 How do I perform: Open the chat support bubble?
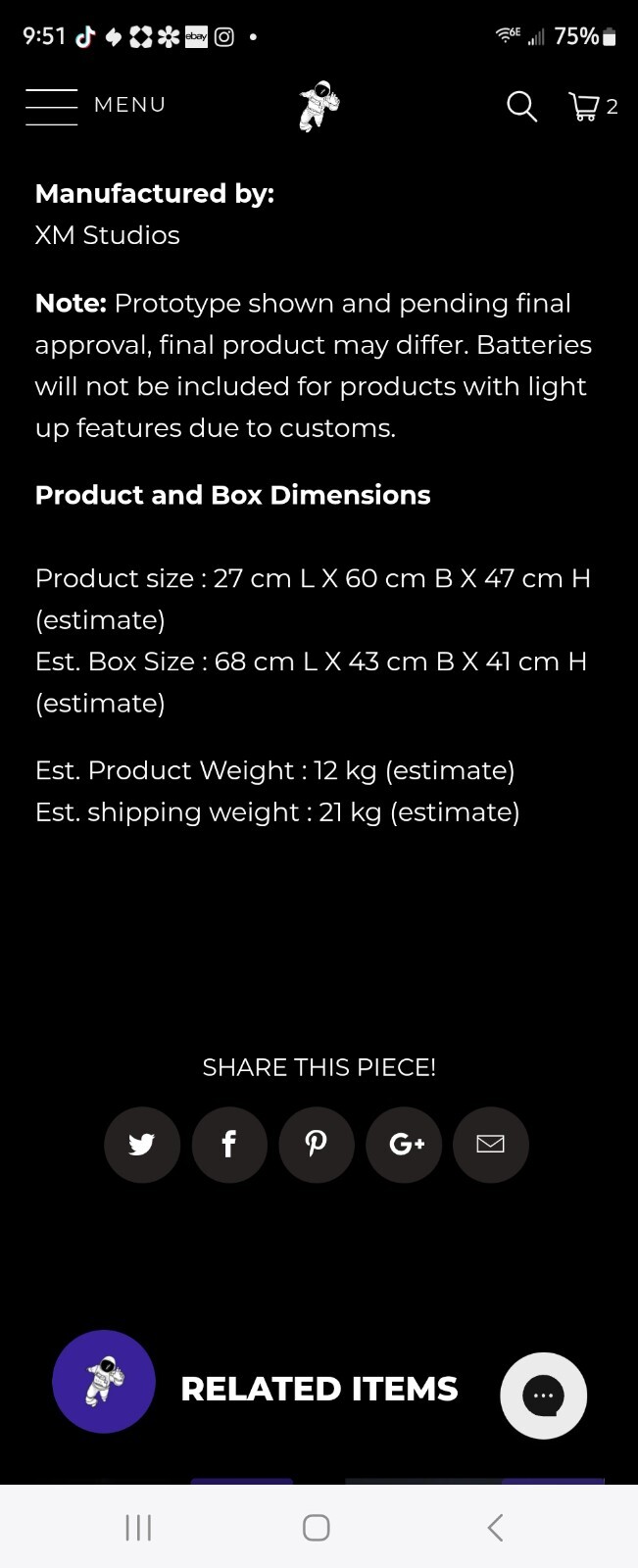pyautogui.click(x=544, y=1396)
